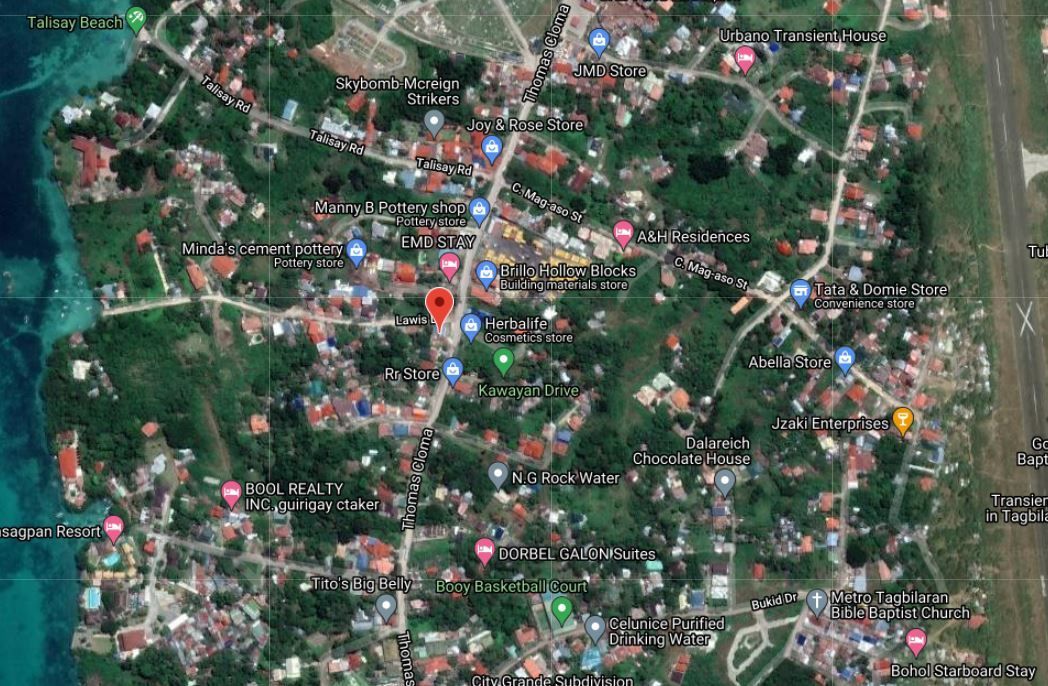Open the Joy & Rose Store pin
The height and width of the screenshot is (686, 1048).
pyautogui.click(x=492, y=149)
